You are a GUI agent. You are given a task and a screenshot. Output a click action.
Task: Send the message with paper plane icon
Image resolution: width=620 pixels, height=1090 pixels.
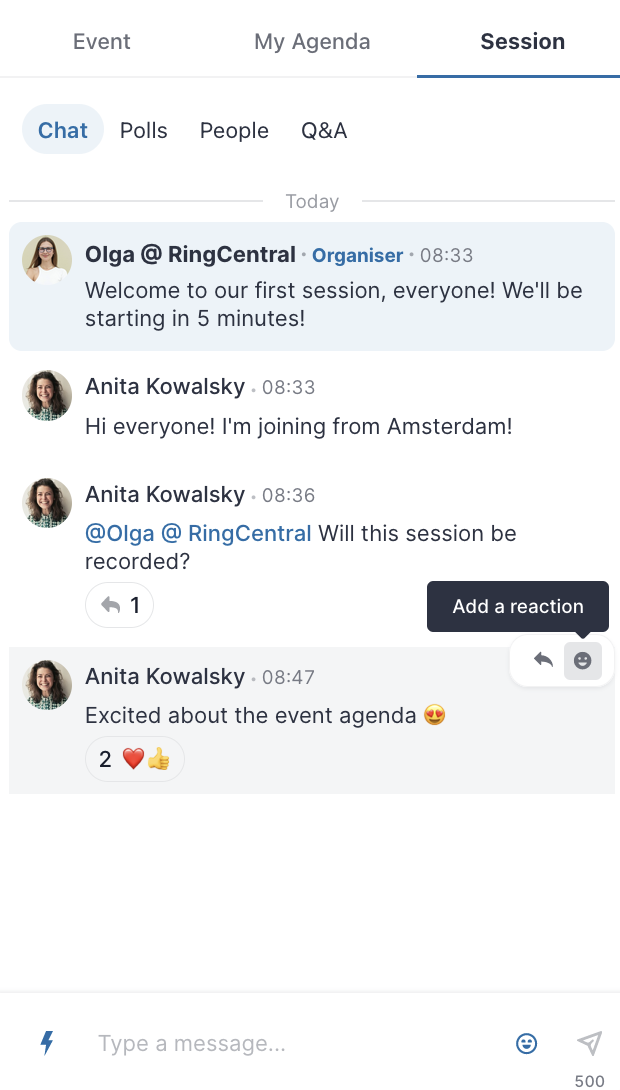(589, 1043)
